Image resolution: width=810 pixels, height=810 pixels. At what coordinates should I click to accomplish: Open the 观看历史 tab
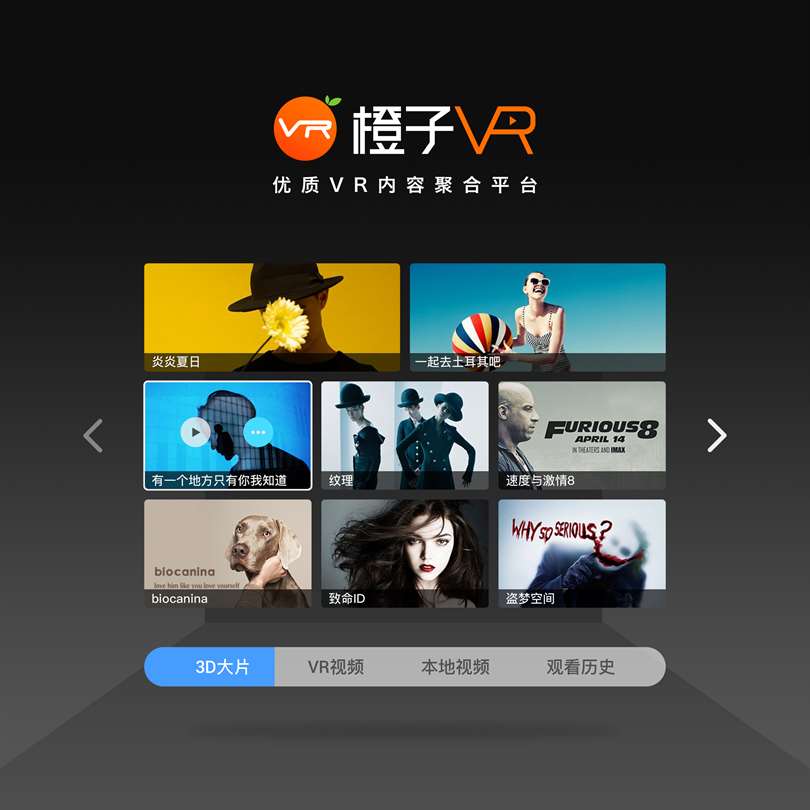pos(580,667)
